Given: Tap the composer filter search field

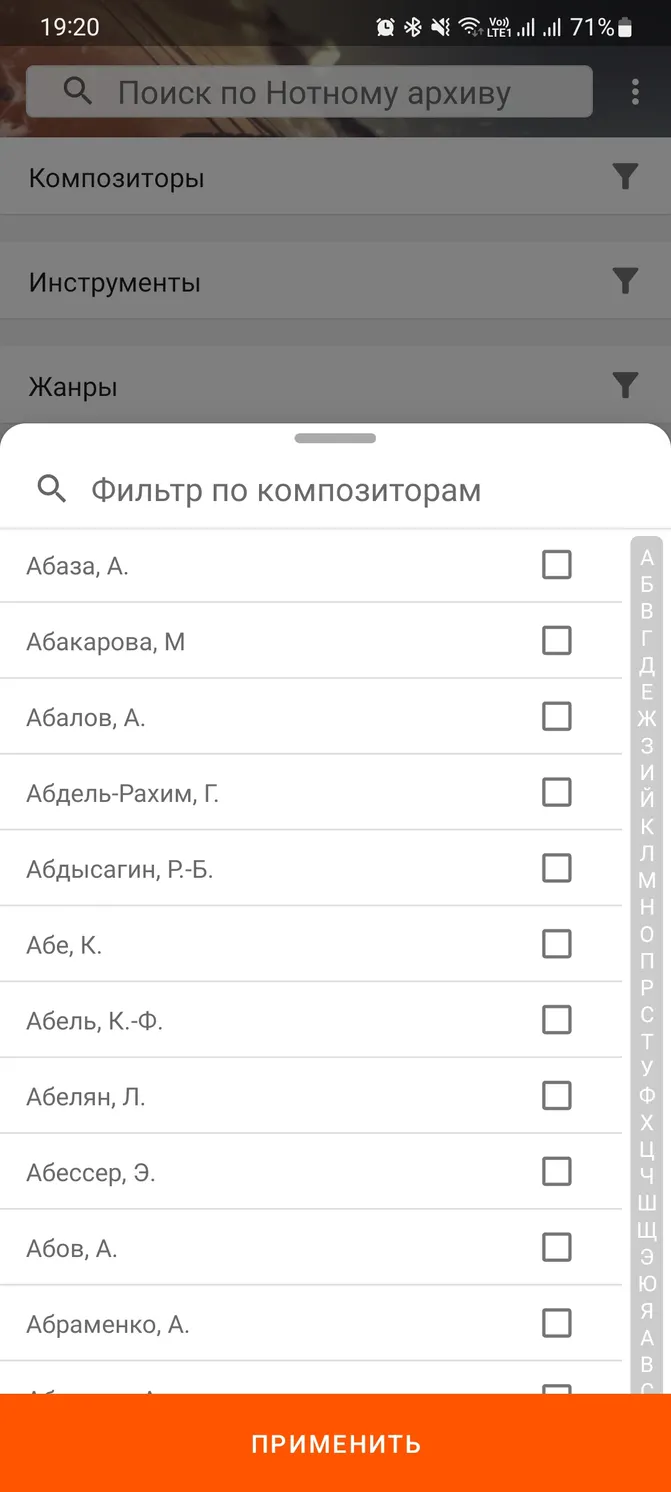Looking at the screenshot, I should (335, 490).
